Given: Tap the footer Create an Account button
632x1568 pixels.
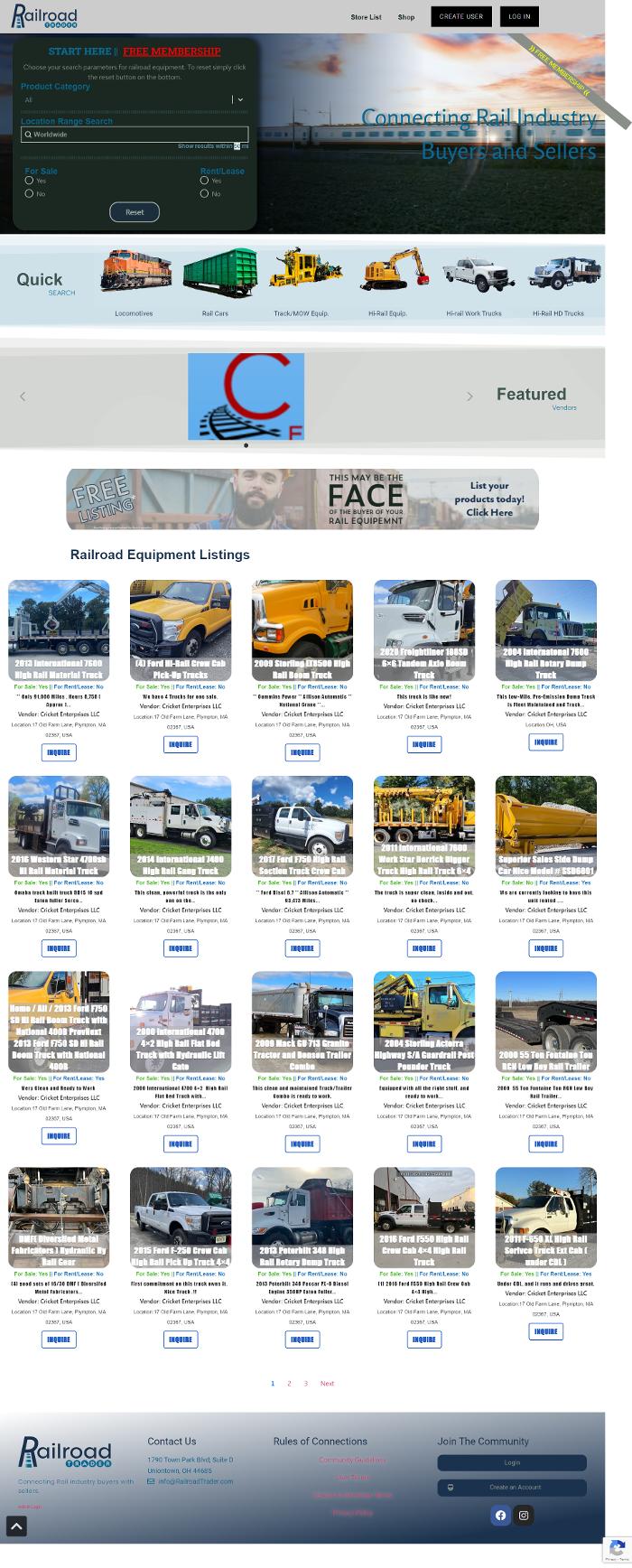Looking at the screenshot, I should point(512,1487).
